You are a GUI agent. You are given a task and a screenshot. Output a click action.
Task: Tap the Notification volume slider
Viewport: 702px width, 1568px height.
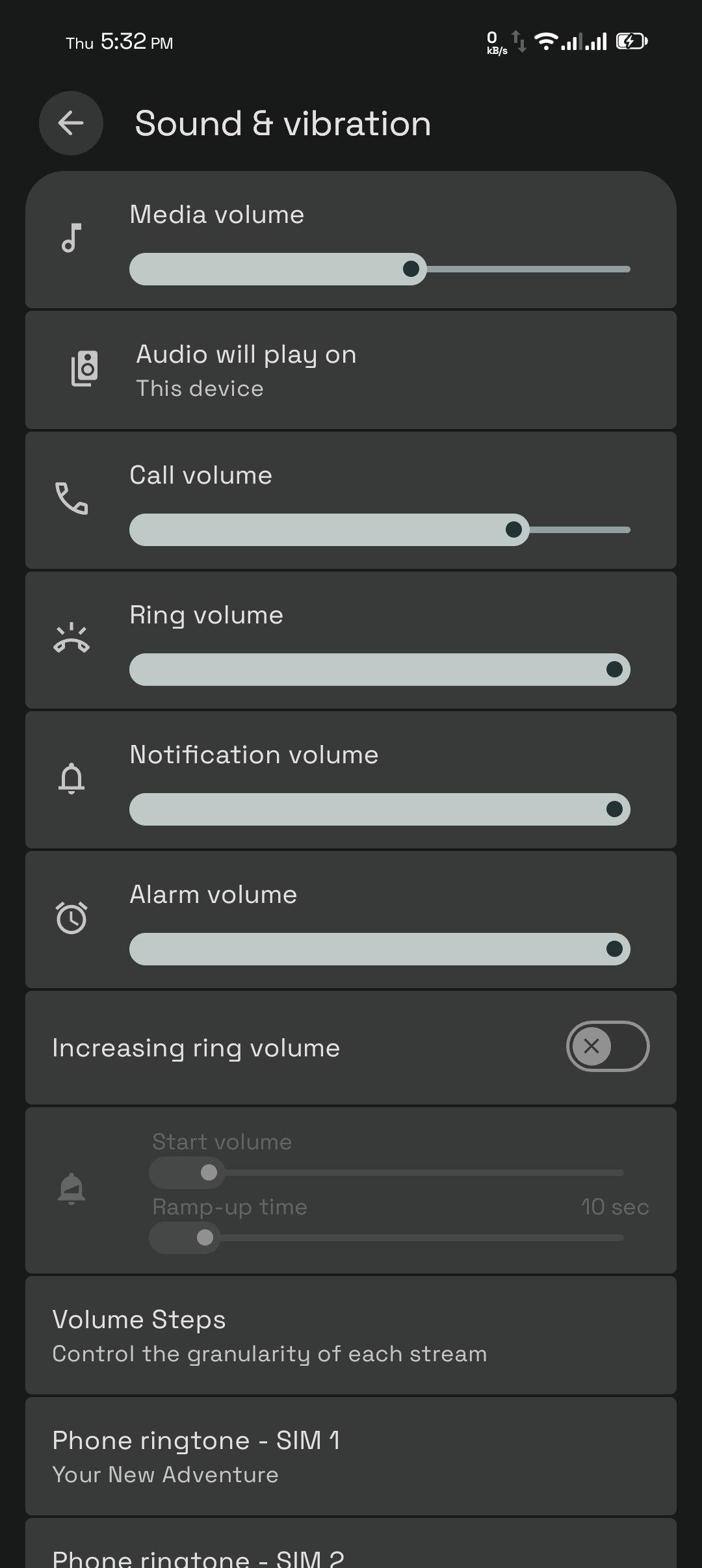[380, 809]
